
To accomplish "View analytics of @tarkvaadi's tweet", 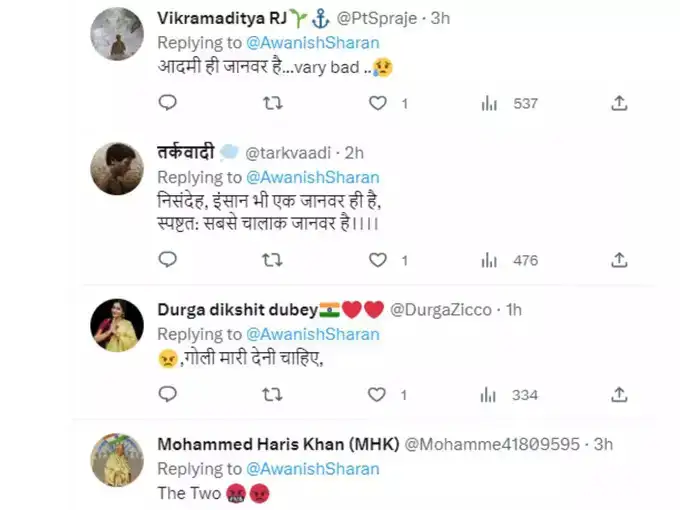I will [489, 260].
